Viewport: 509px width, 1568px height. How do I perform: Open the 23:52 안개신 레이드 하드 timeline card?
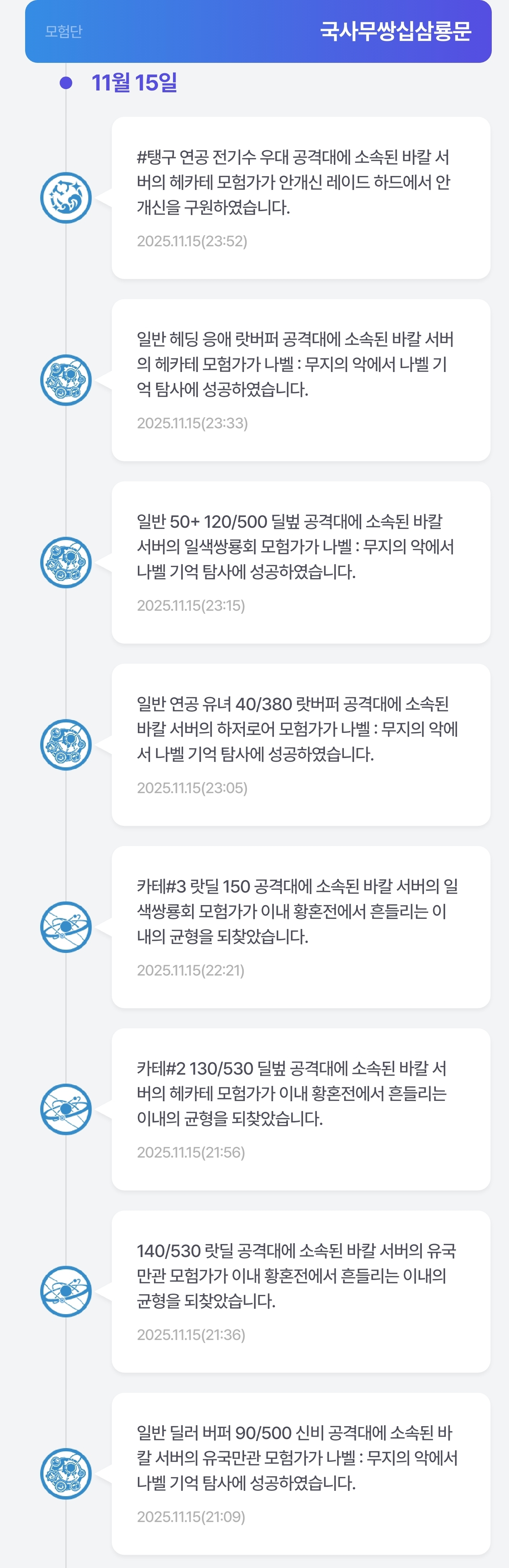(x=301, y=198)
